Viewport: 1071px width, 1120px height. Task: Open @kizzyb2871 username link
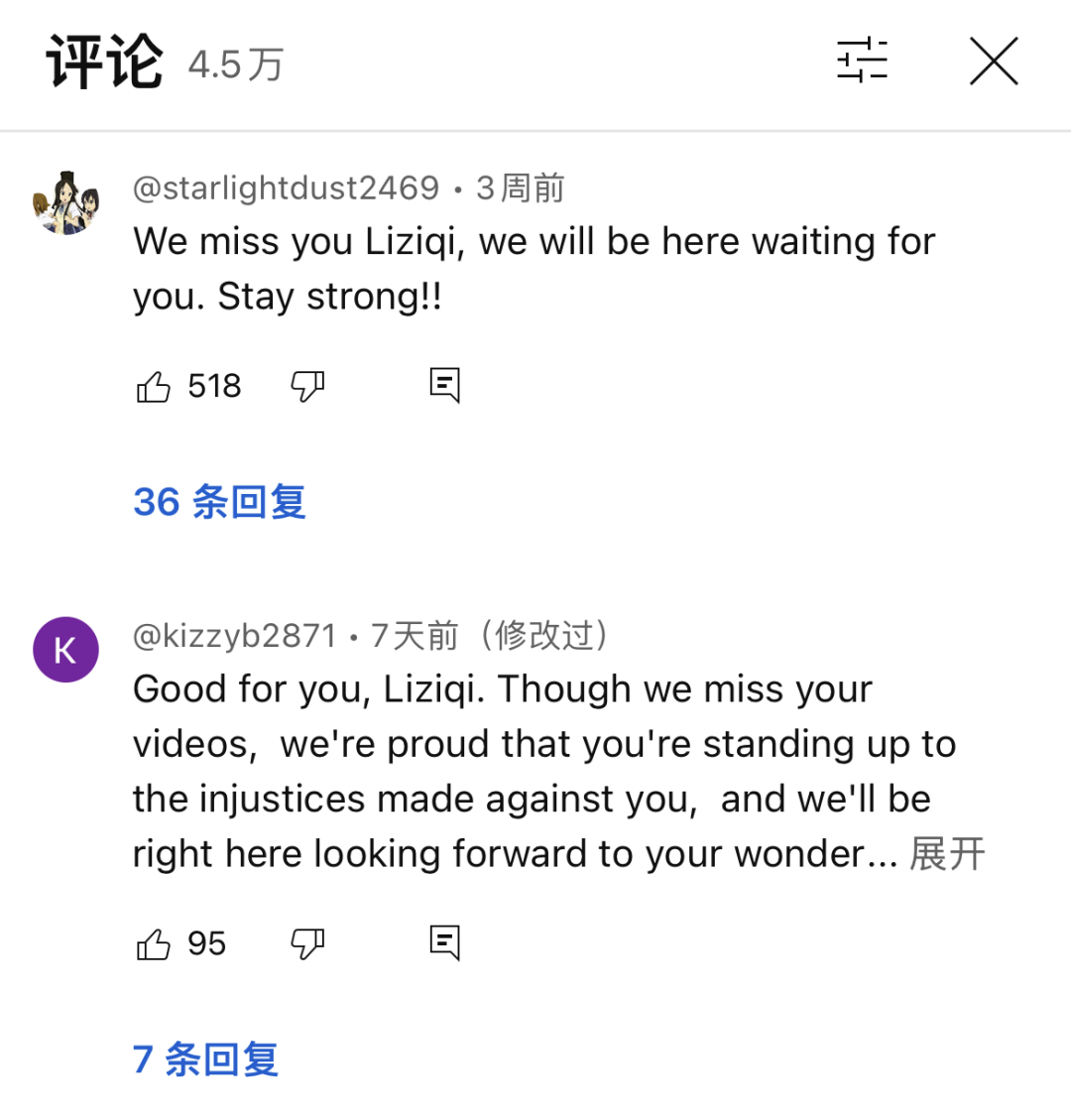click(x=235, y=635)
